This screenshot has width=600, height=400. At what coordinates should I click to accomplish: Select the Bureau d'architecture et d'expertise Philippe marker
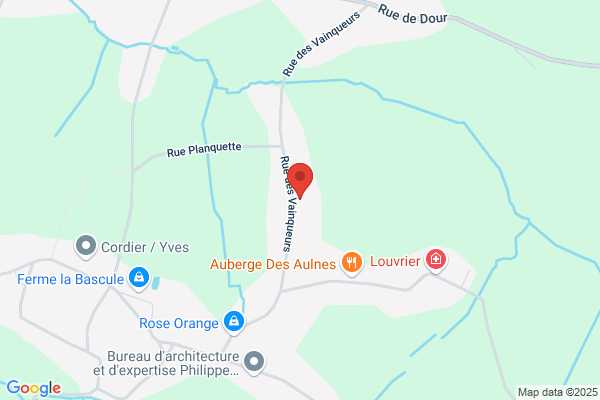pyautogui.click(x=254, y=362)
